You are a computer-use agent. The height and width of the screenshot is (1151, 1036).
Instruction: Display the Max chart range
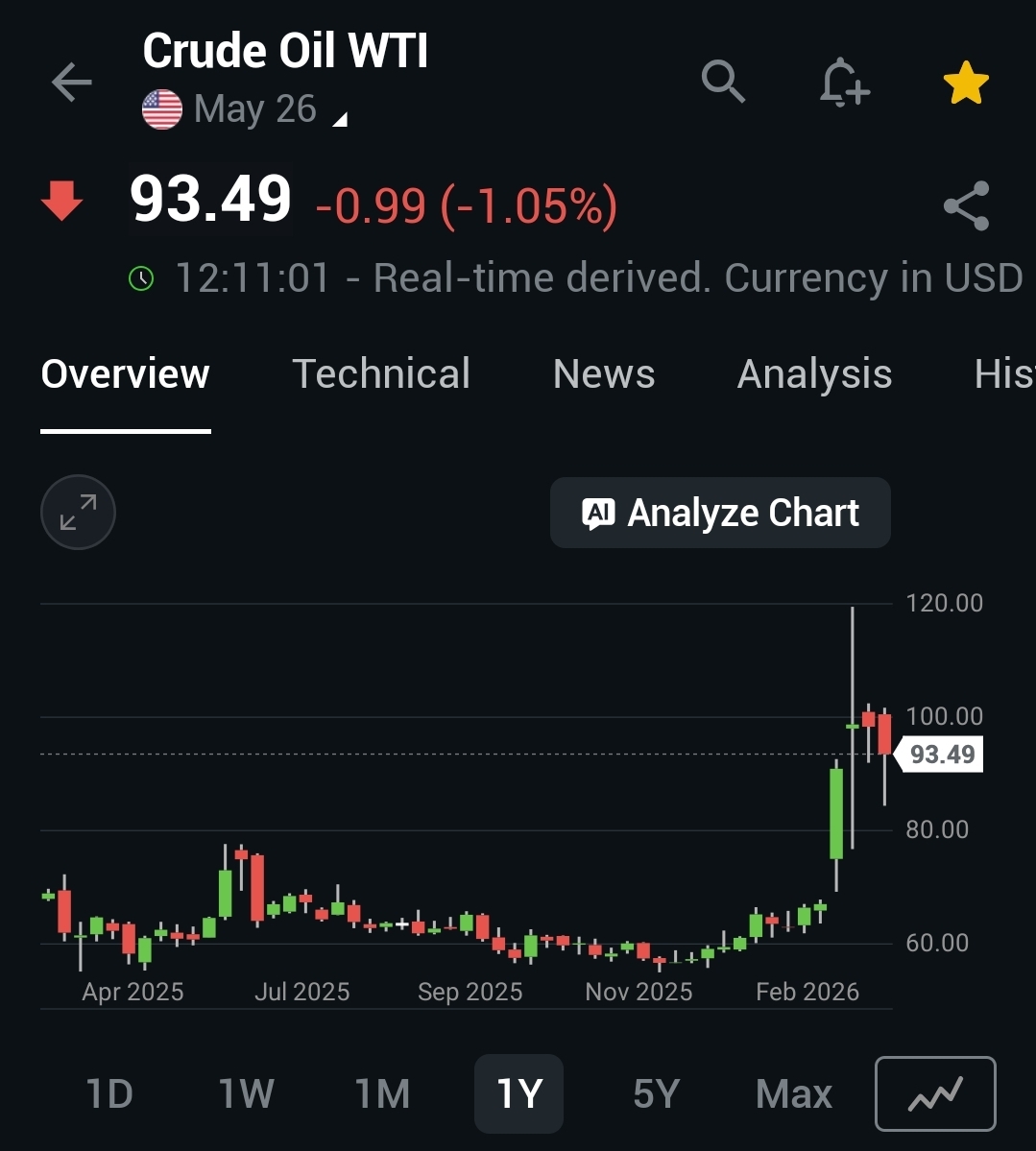point(793,1093)
